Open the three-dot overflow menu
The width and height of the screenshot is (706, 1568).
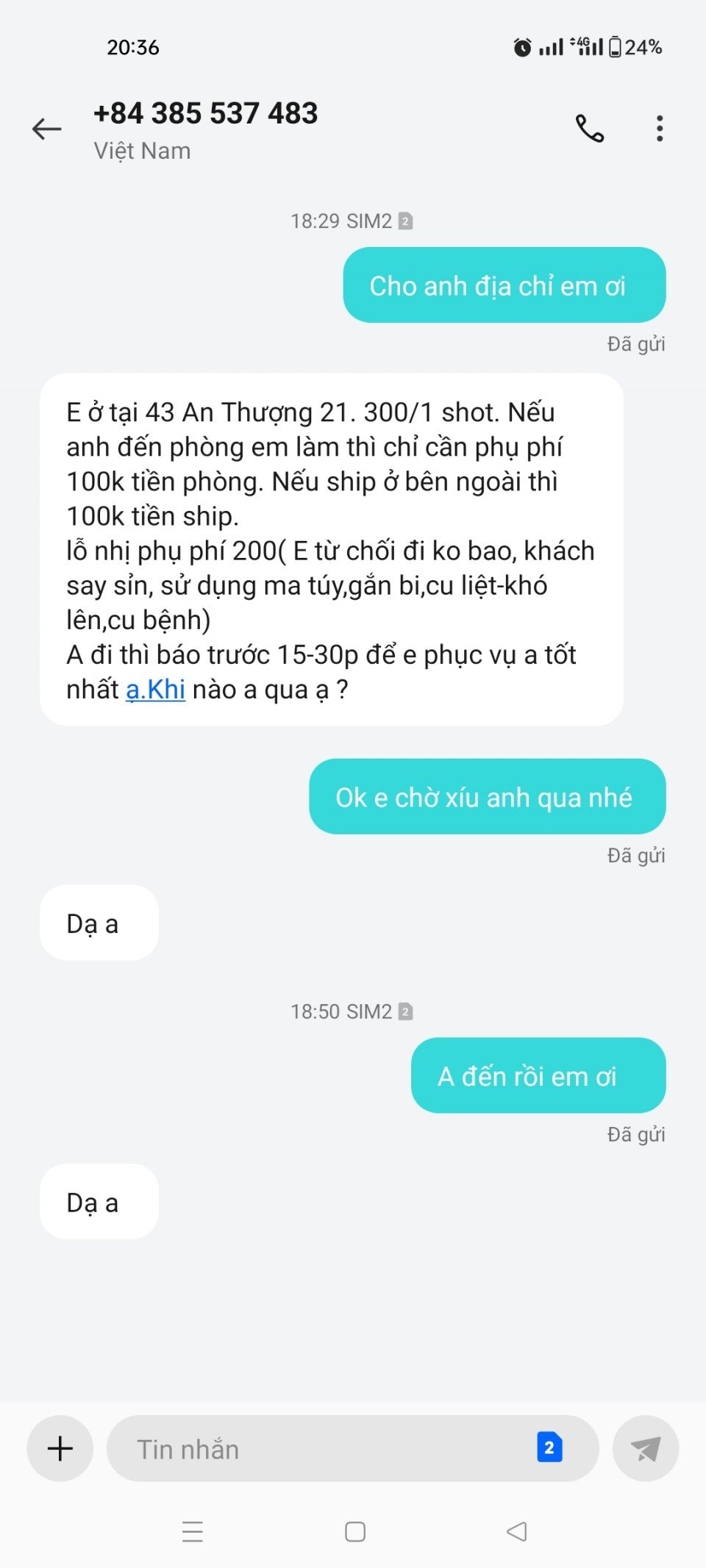[660, 129]
